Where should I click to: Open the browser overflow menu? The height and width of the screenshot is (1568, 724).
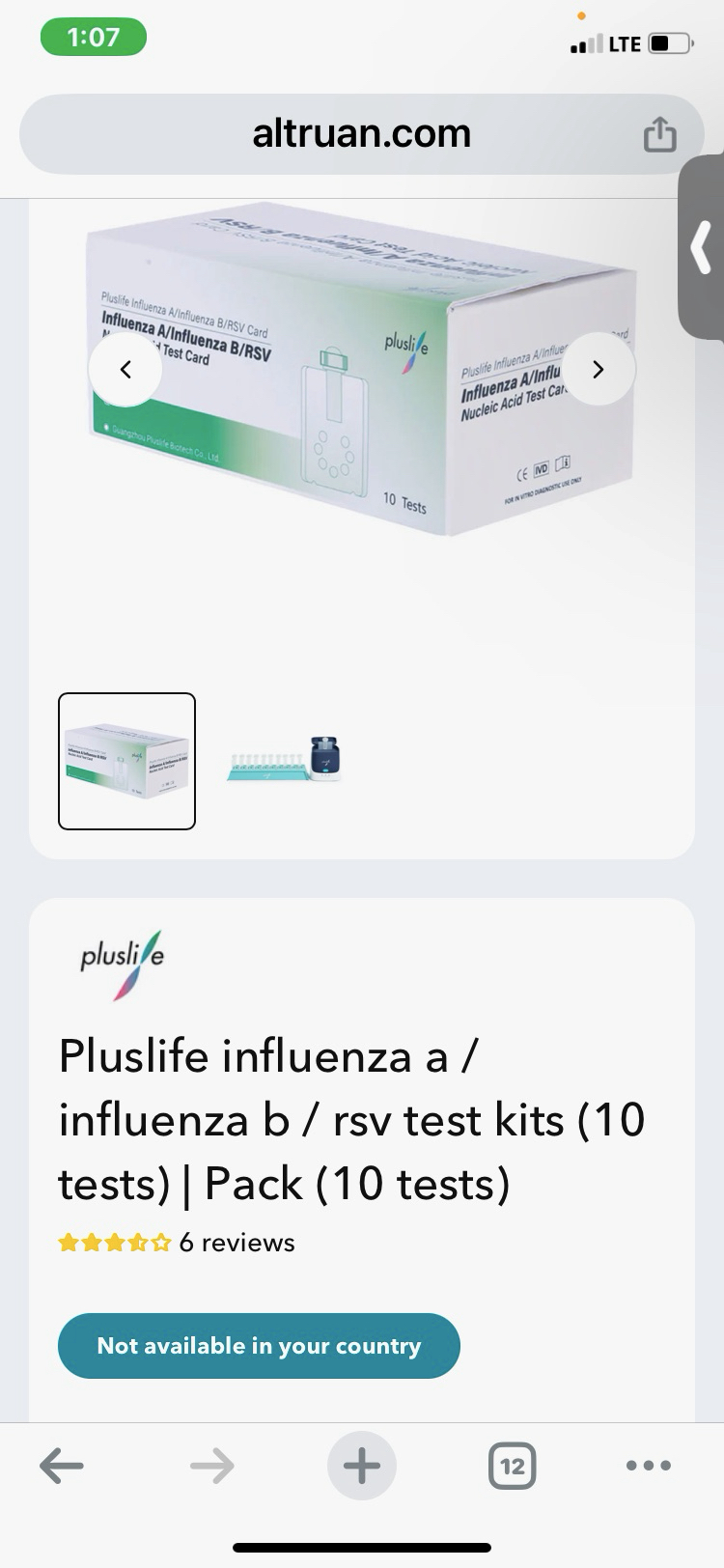649,1467
